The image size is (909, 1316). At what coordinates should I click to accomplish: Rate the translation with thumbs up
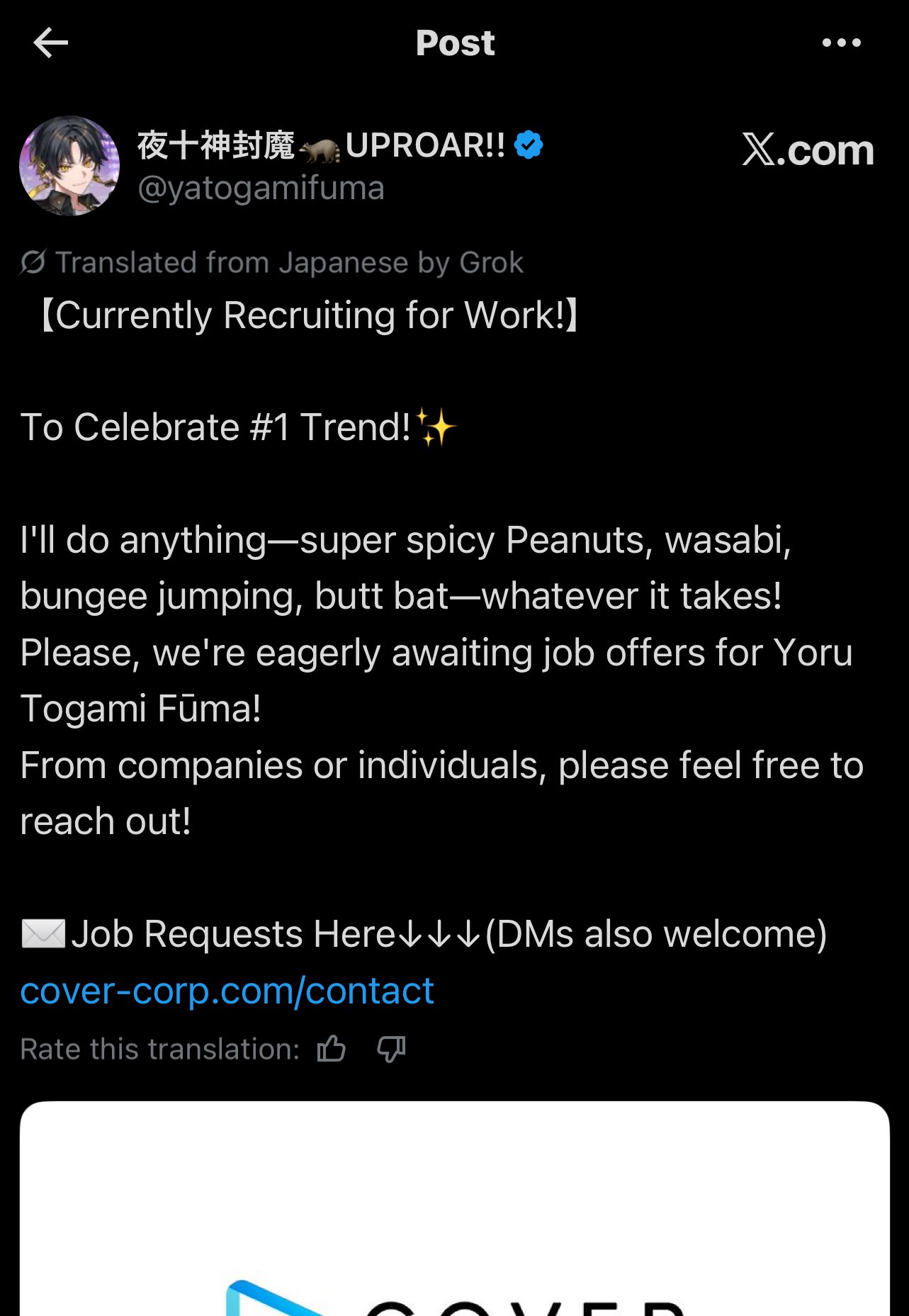332,1049
